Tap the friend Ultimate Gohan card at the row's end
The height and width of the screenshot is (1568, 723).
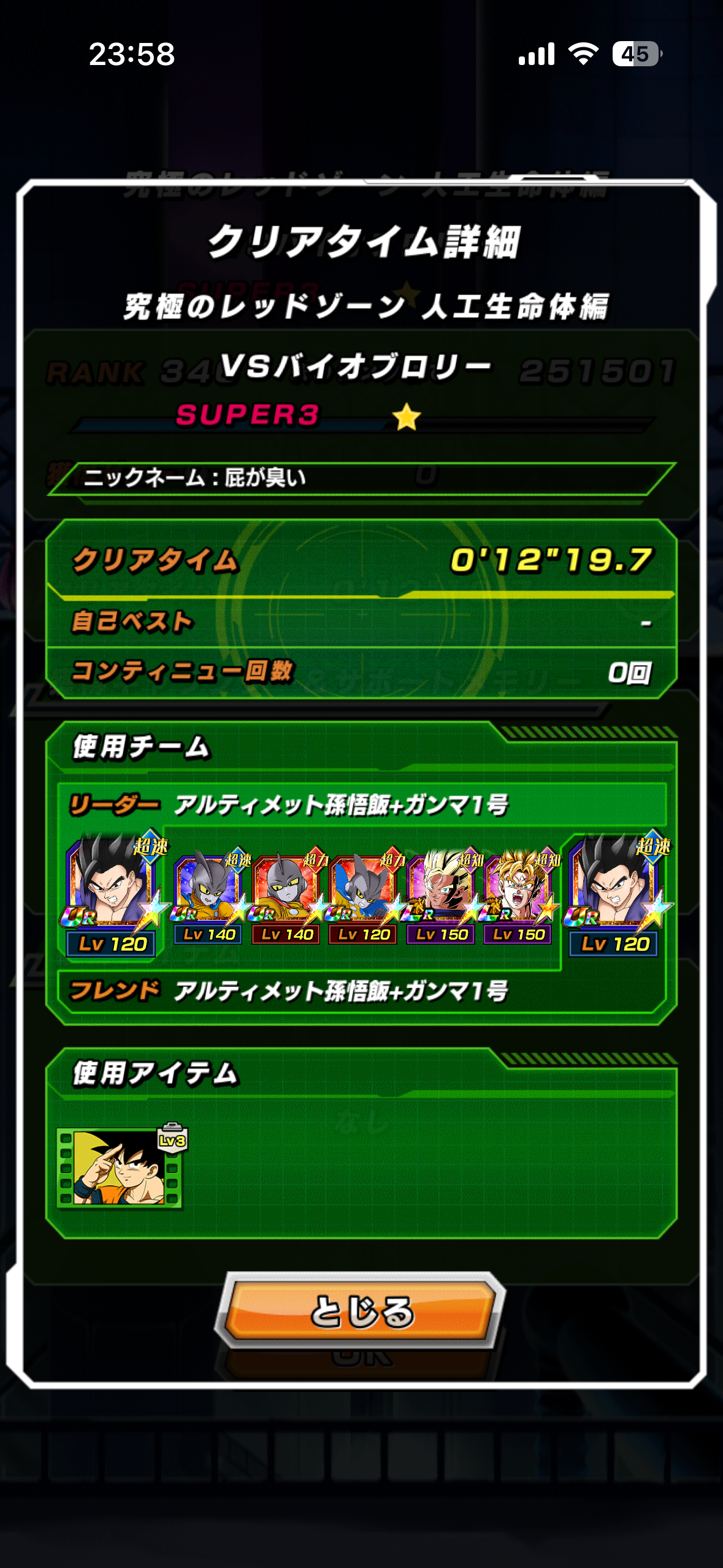click(x=615, y=891)
